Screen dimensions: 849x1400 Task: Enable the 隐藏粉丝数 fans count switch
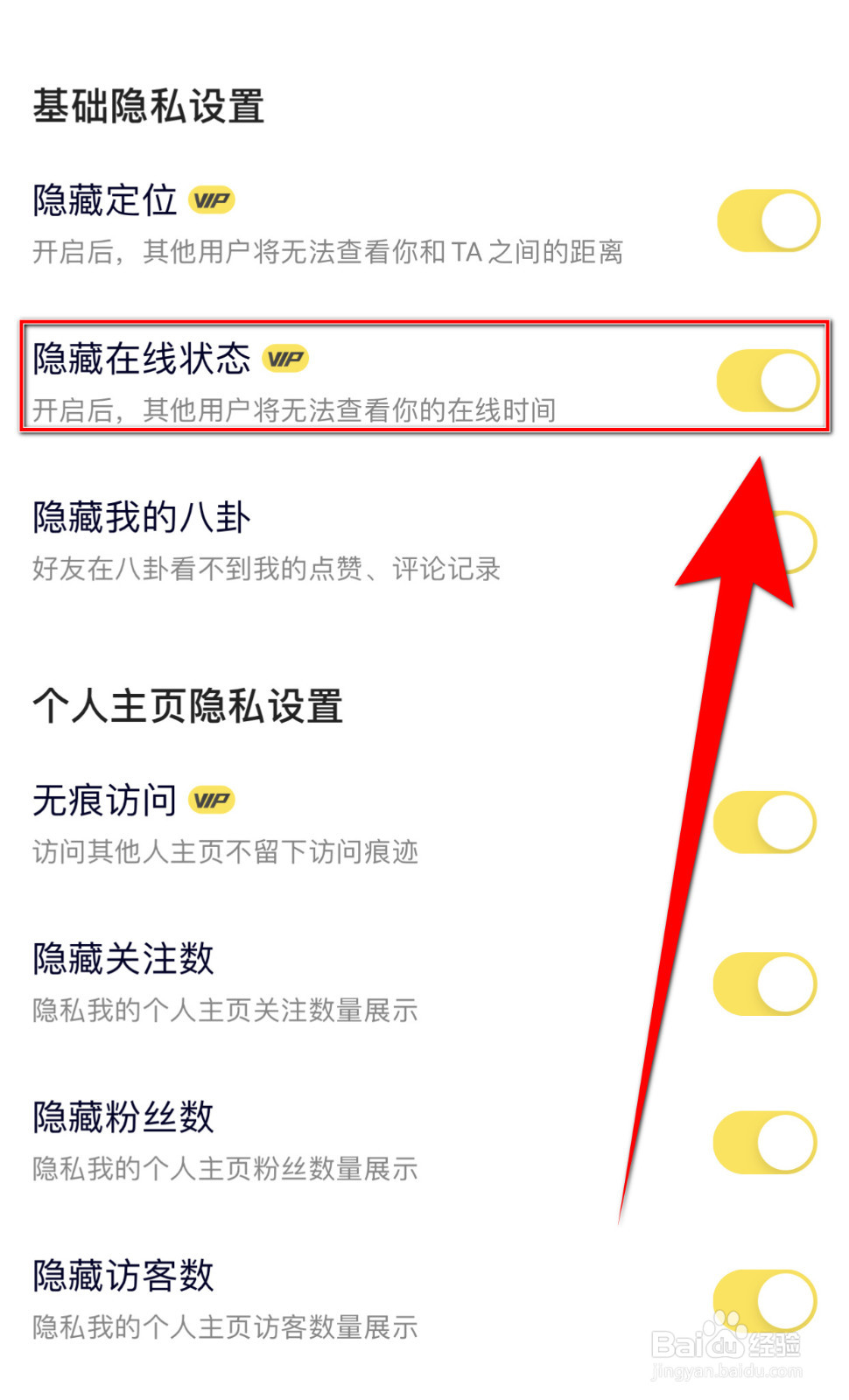(x=765, y=1142)
